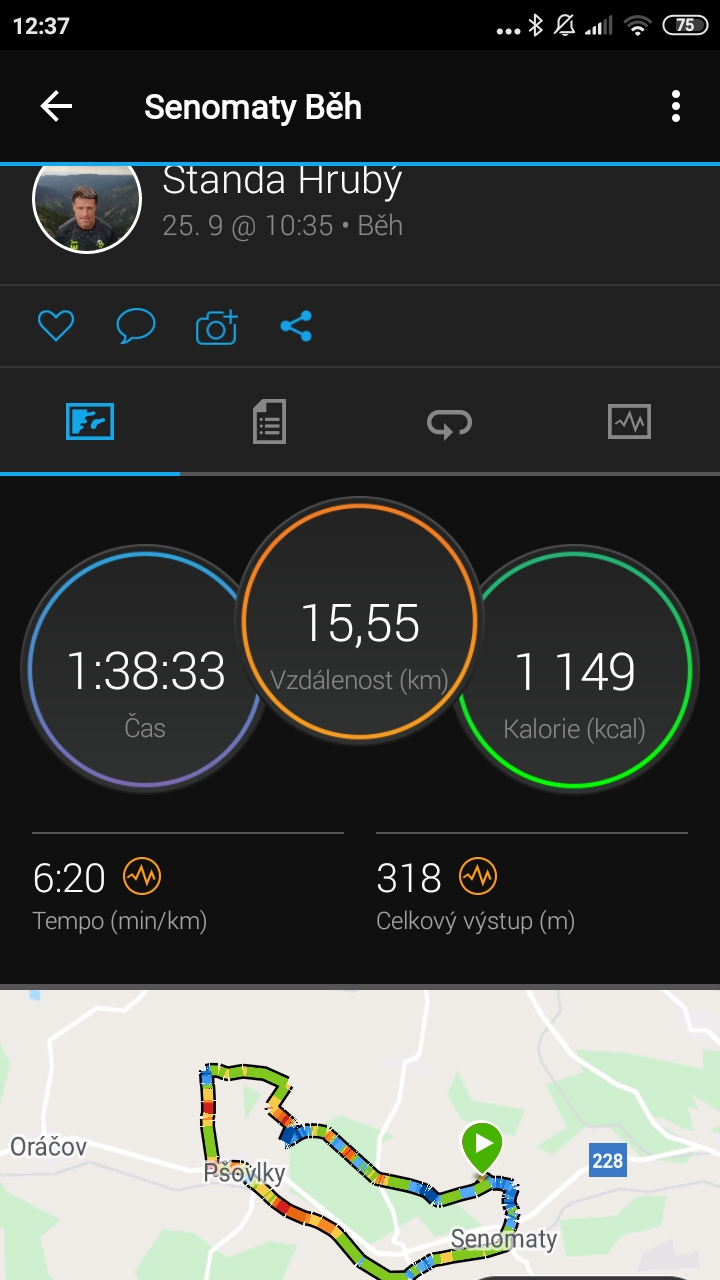Screen dimensions: 720x1280
Task: Go back with the arrow
Action: [x=56, y=107]
